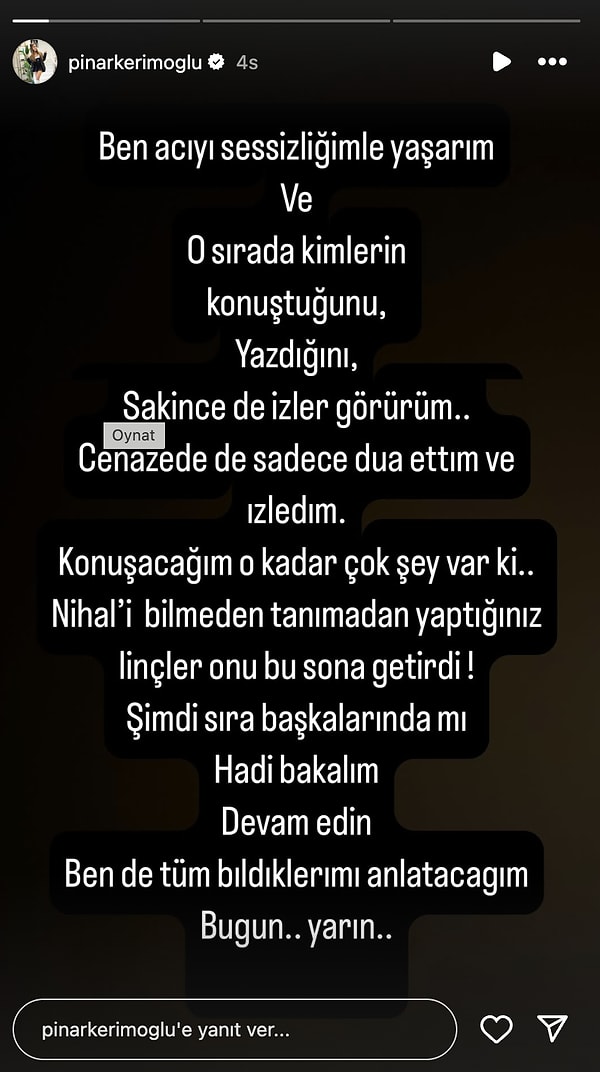The image size is (600, 1072).
Task: Play the story
Action: [x=501, y=62]
